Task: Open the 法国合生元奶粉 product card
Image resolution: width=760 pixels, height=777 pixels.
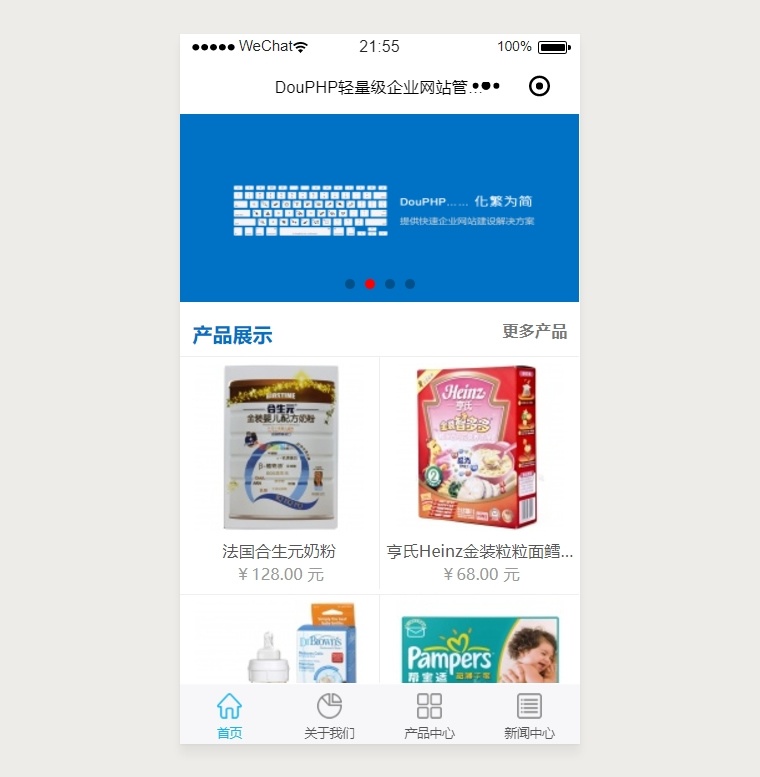Action: (x=279, y=470)
